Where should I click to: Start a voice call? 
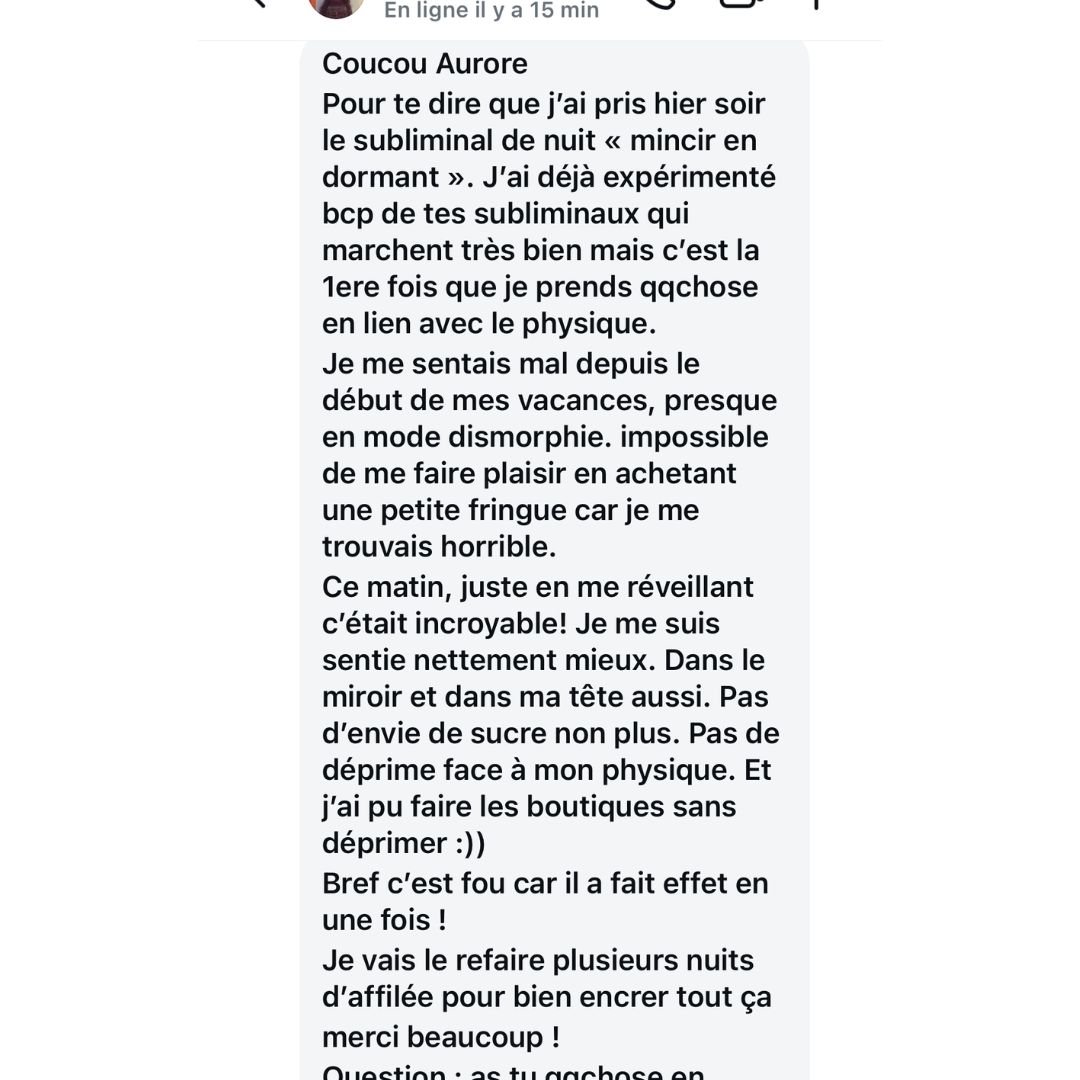click(x=662, y=3)
